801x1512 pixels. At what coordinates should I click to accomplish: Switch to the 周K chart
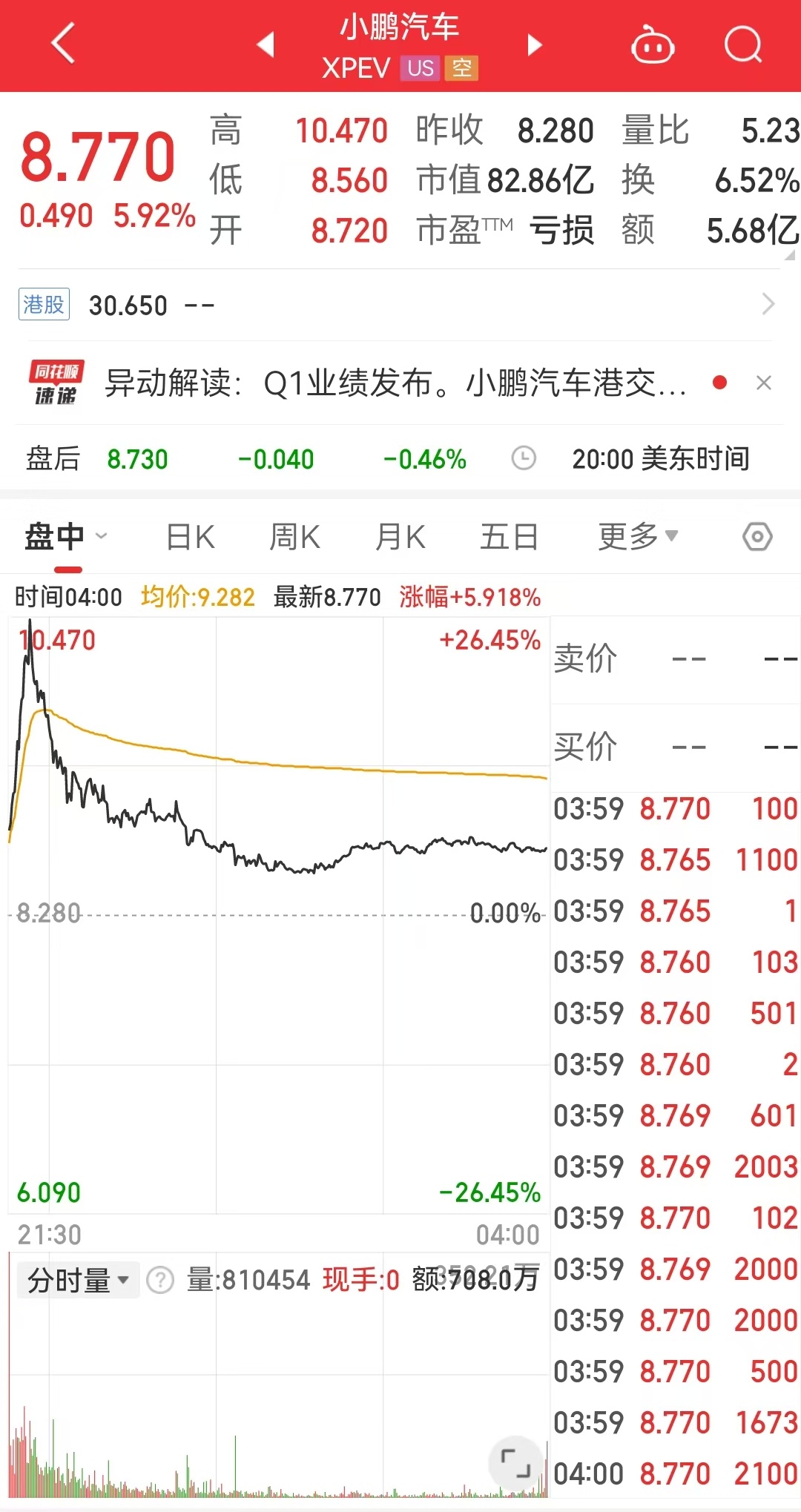295,537
